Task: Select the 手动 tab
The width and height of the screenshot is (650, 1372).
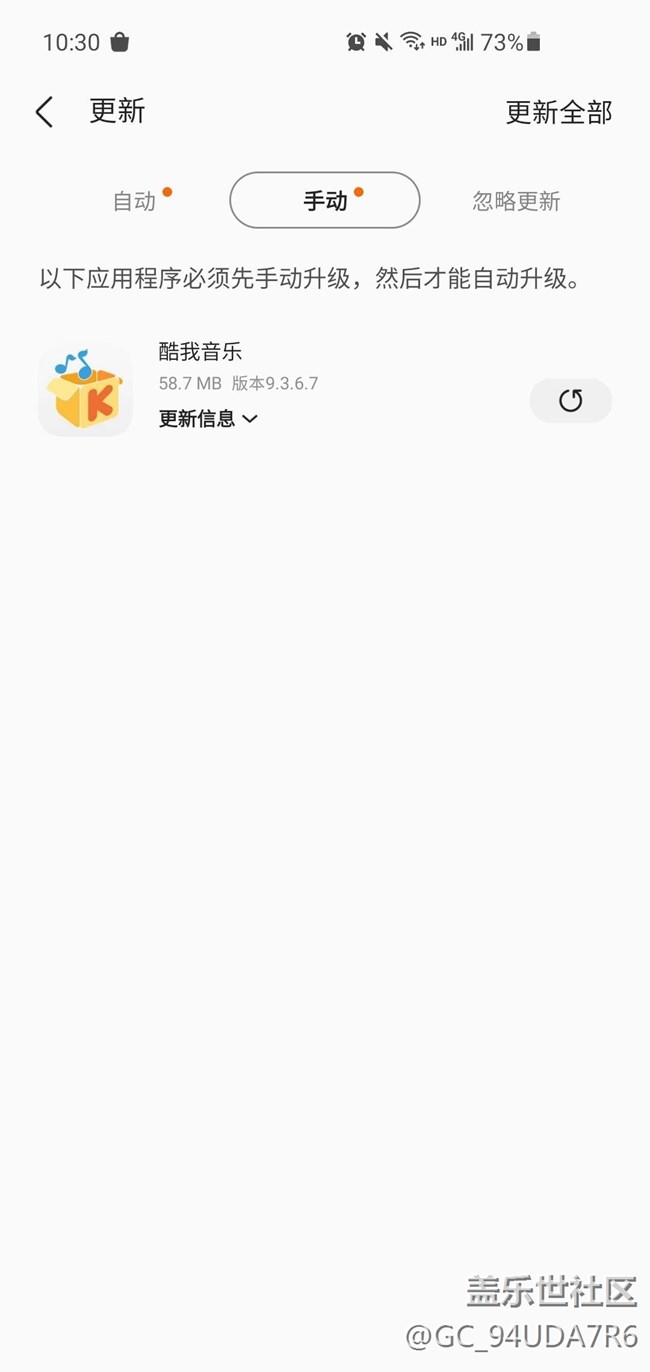Action: [325, 201]
